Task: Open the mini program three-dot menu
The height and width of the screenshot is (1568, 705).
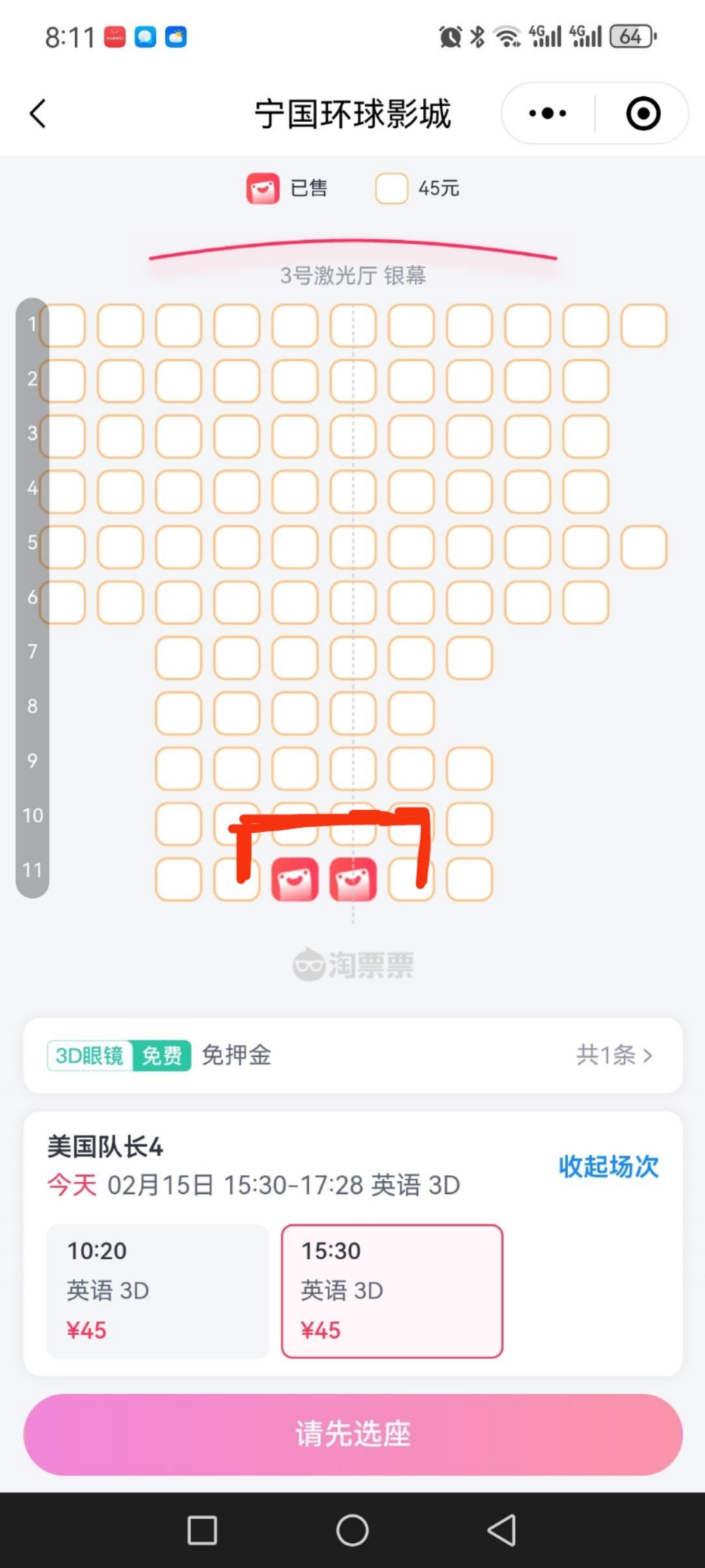Action: pyautogui.click(x=548, y=114)
